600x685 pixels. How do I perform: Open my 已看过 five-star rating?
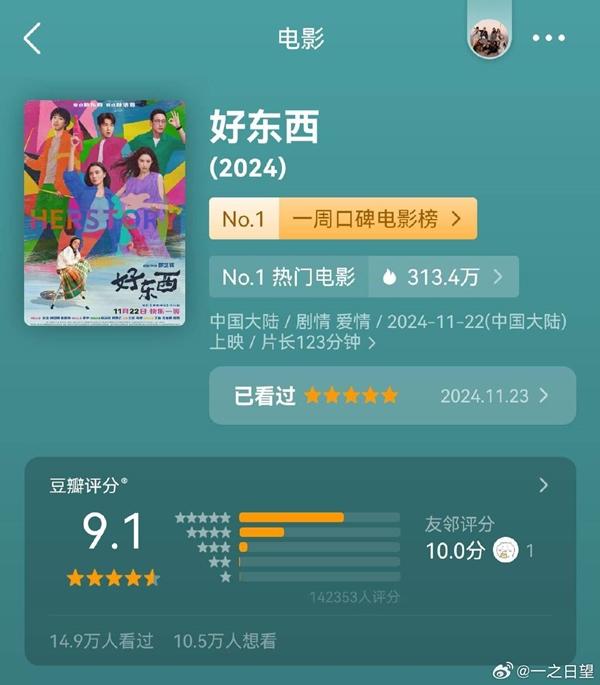click(x=392, y=395)
